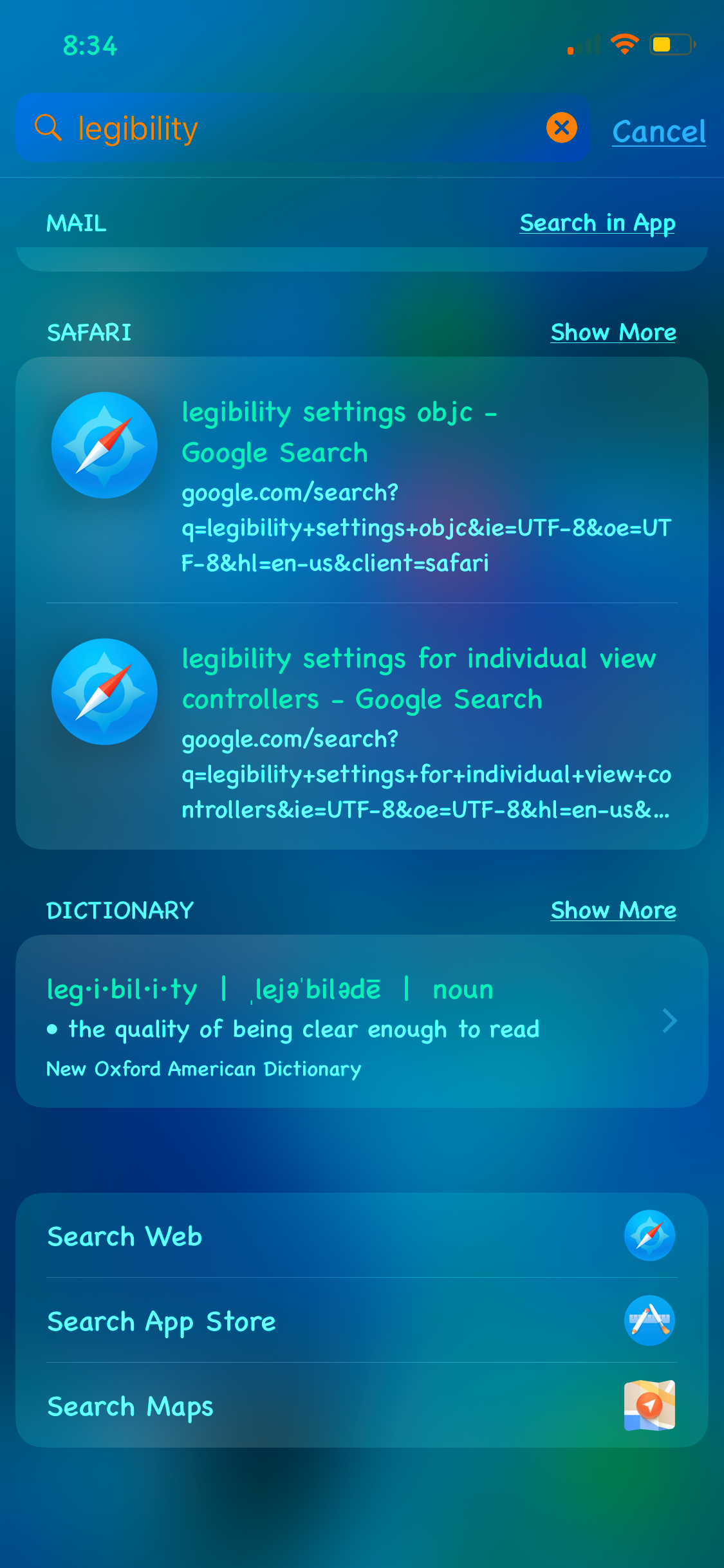The height and width of the screenshot is (1568, 724).
Task: Open legibility settings objc Google Search result
Action: (362, 480)
